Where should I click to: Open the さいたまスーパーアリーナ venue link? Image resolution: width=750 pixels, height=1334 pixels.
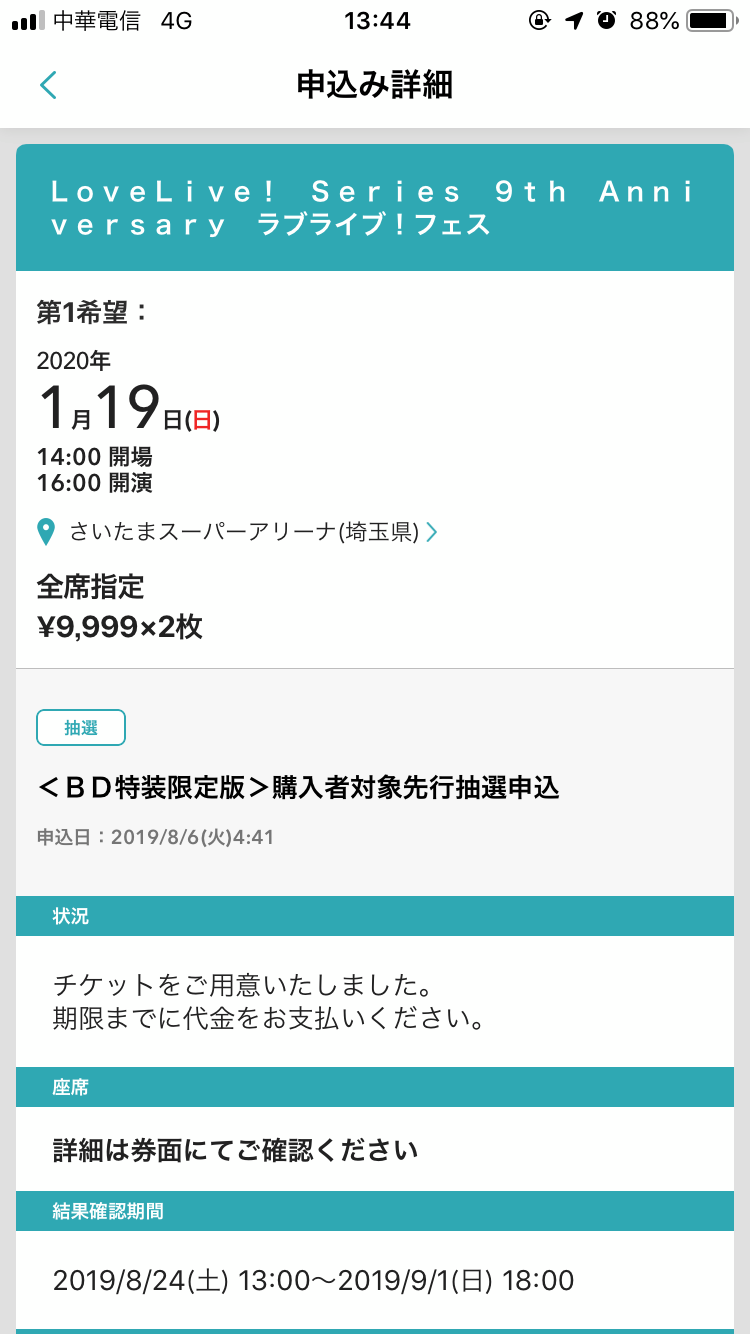[238, 532]
